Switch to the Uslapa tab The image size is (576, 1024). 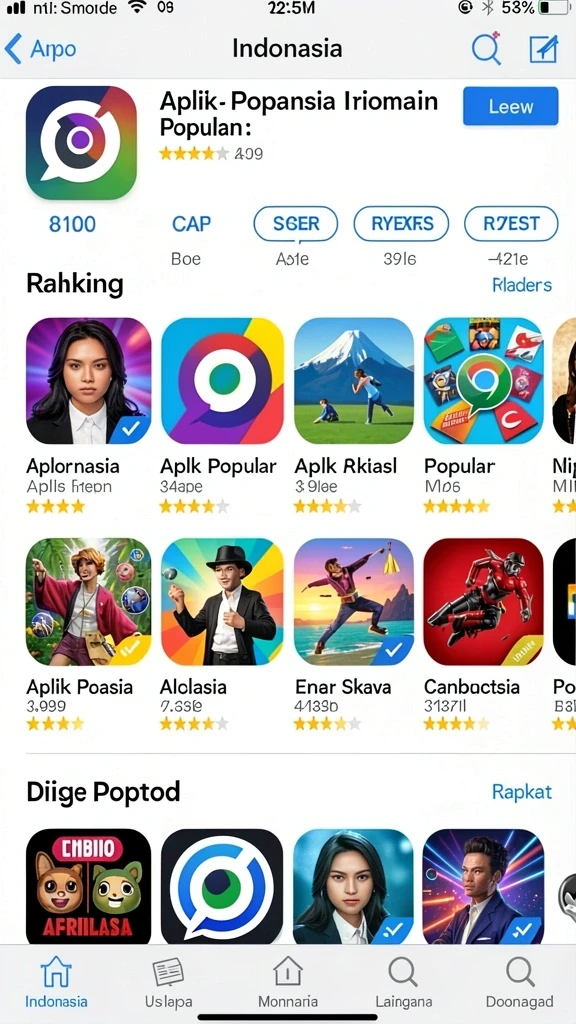point(168,984)
